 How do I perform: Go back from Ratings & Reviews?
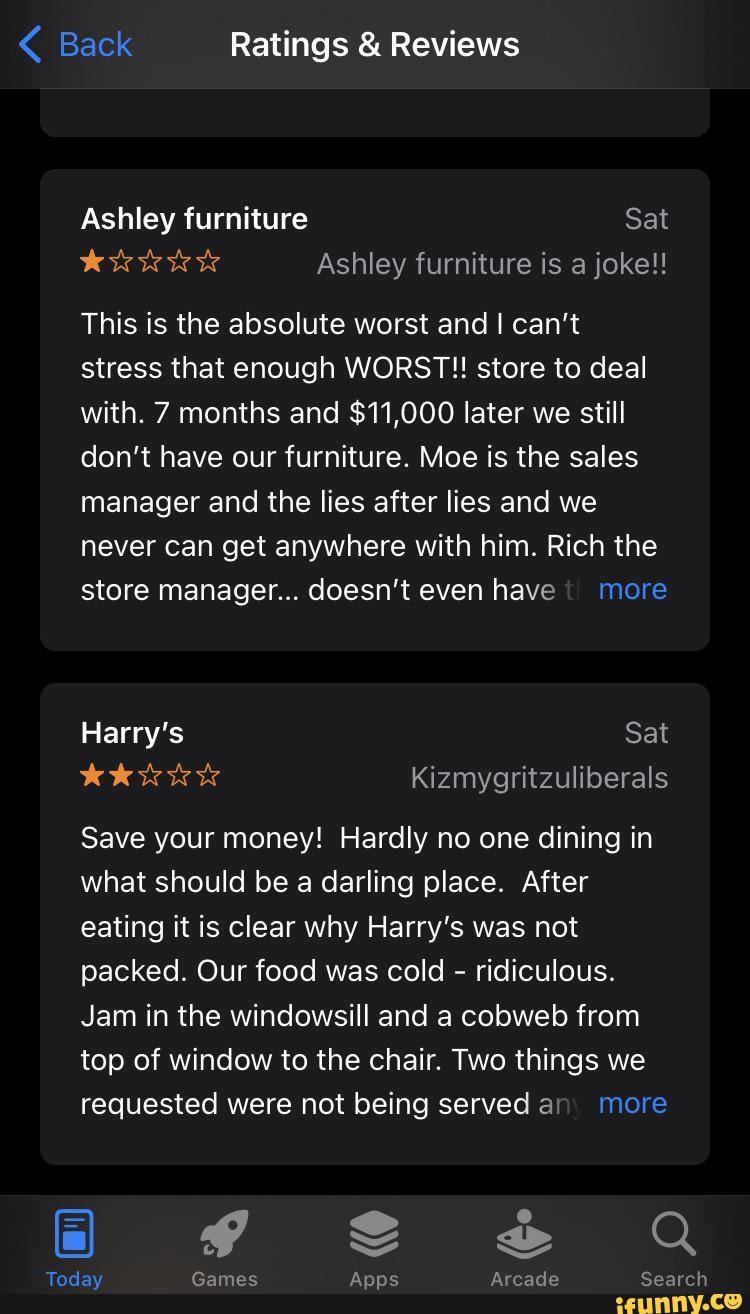coord(76,45)
